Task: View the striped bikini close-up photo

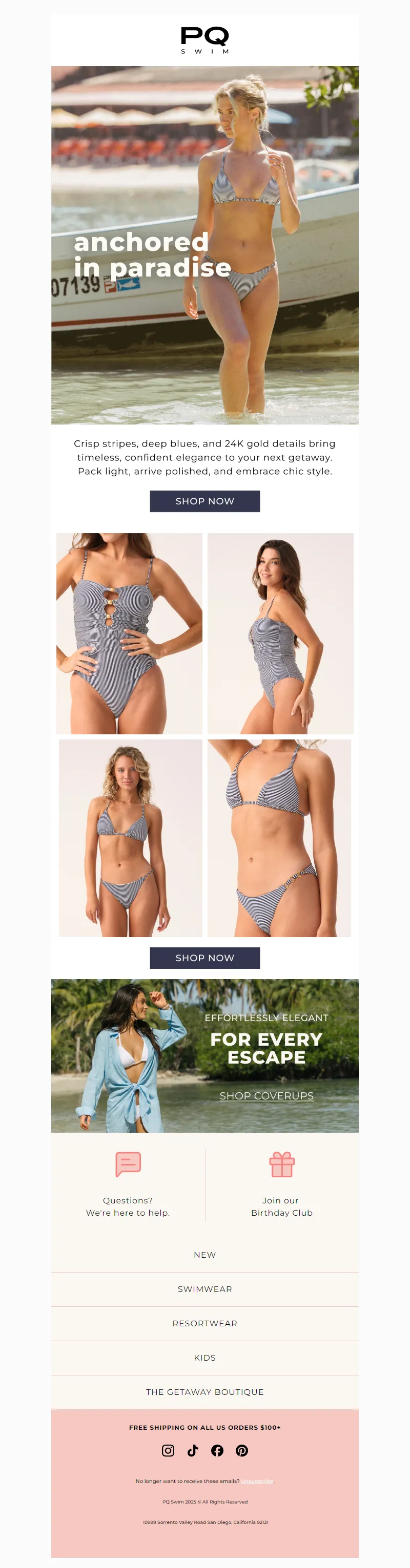Action: (279, 838)
